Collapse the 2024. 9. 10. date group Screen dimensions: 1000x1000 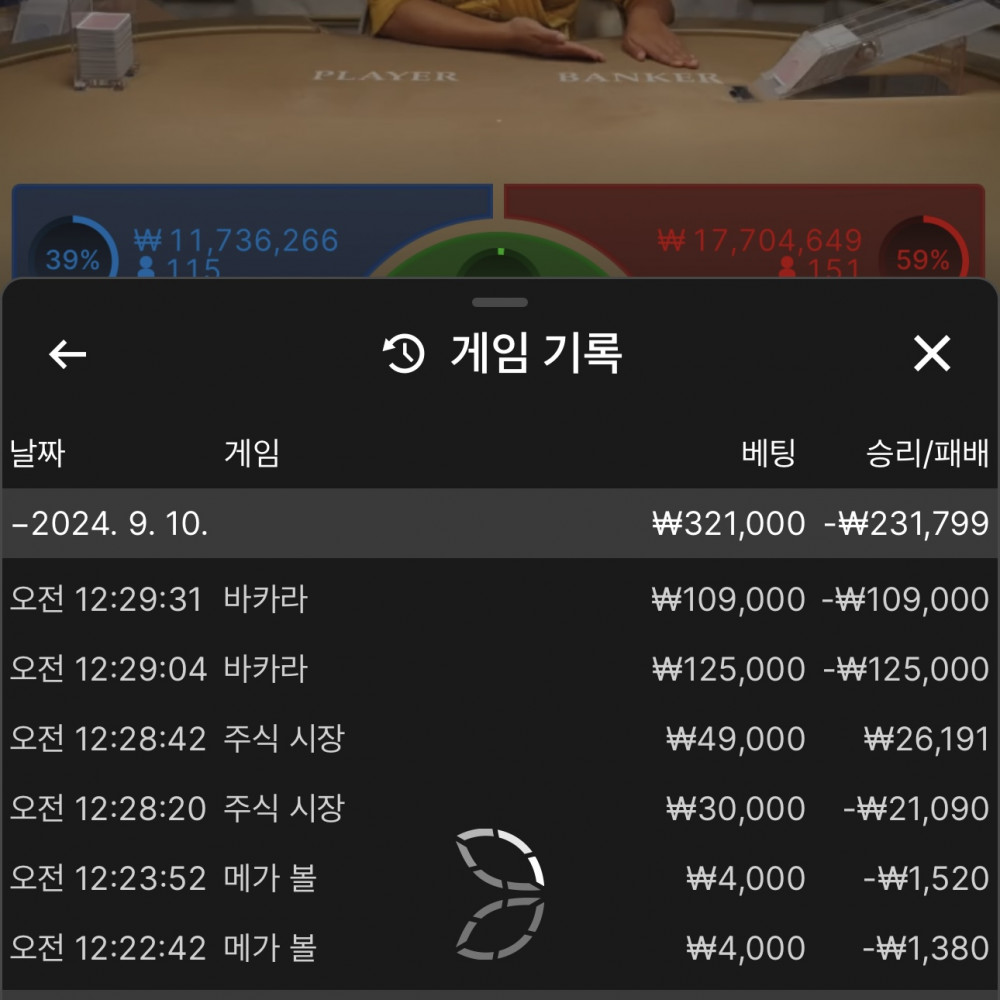point(110,524)
